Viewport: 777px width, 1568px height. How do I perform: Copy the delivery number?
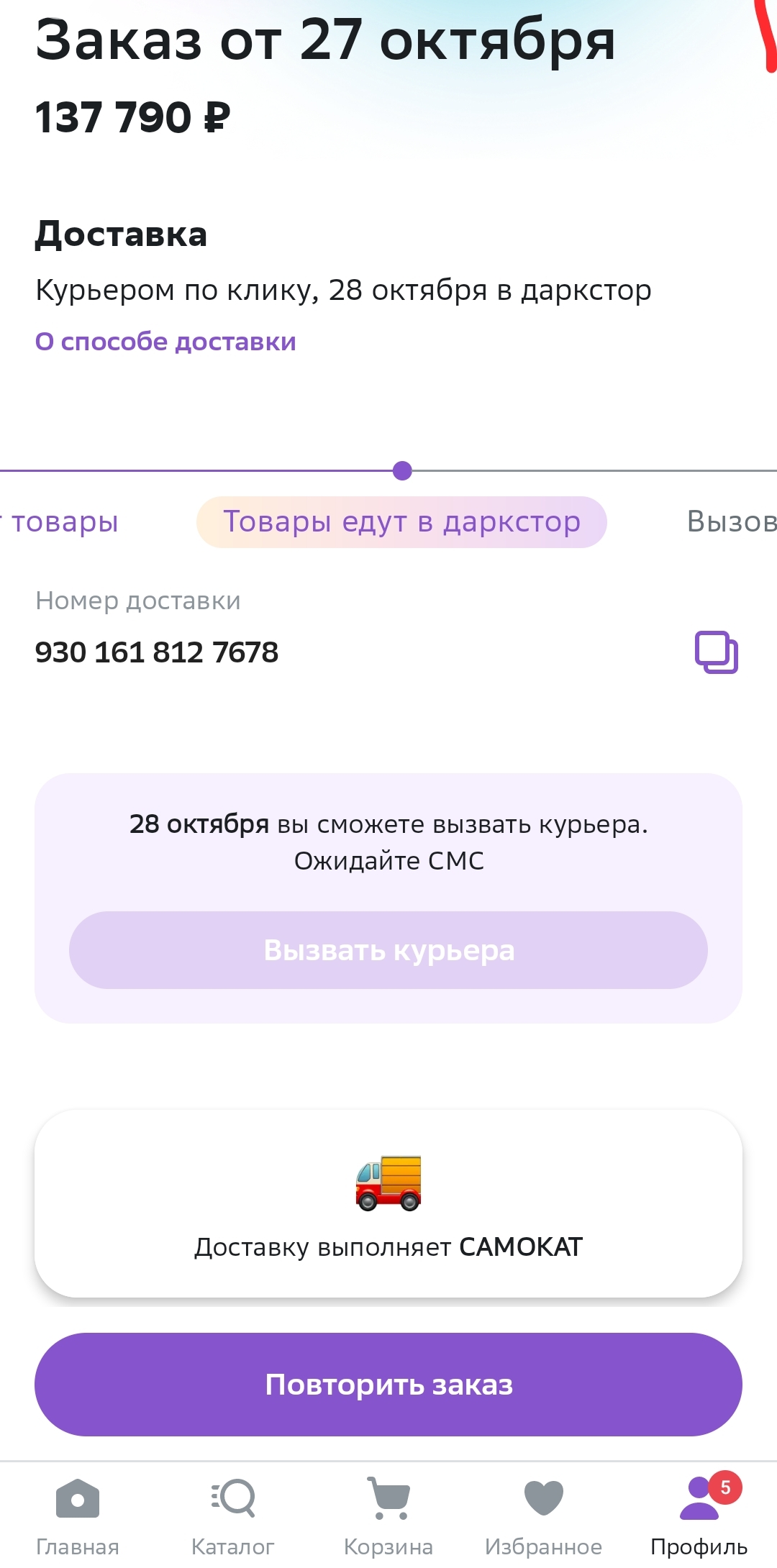coord(717,652)
